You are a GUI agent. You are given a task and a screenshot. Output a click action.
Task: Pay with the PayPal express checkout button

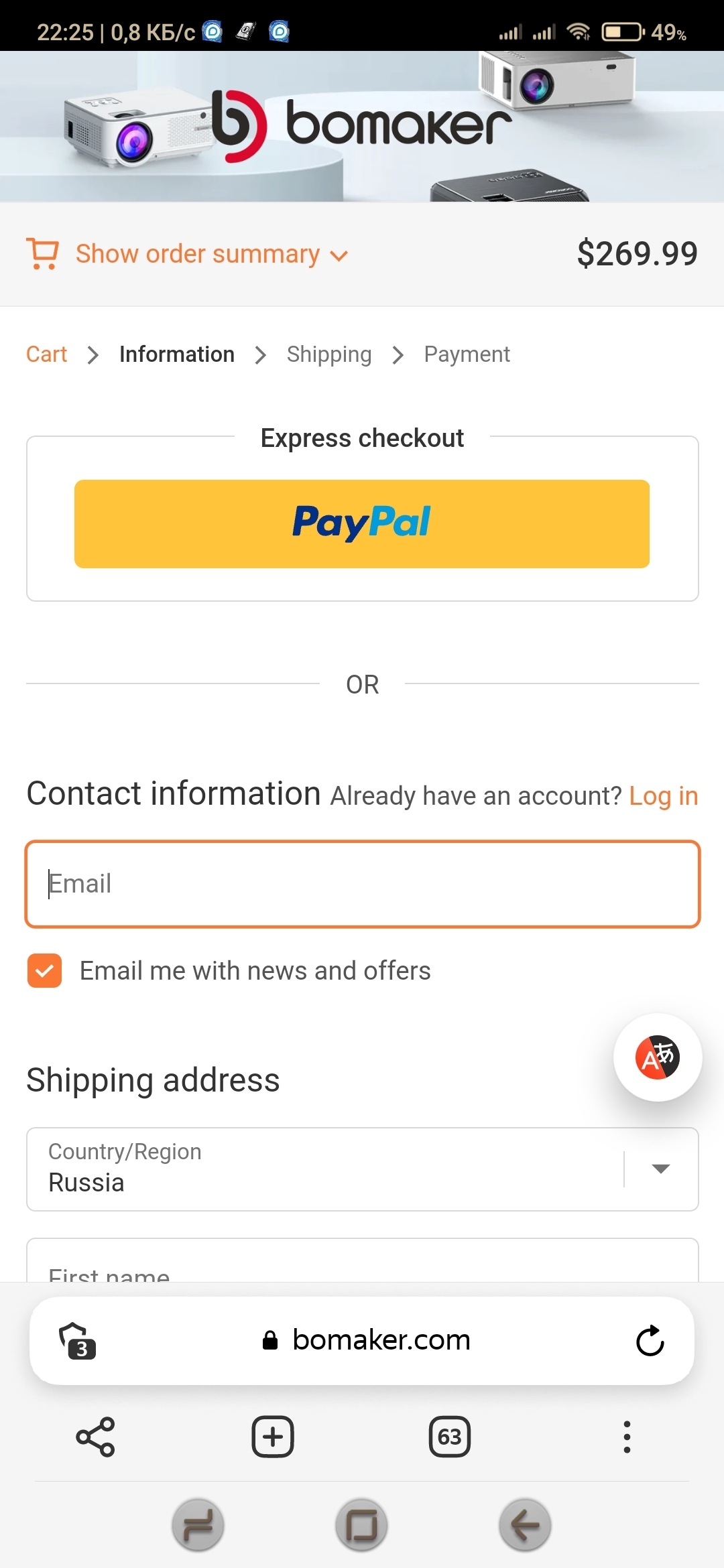[x=362, y=523]
